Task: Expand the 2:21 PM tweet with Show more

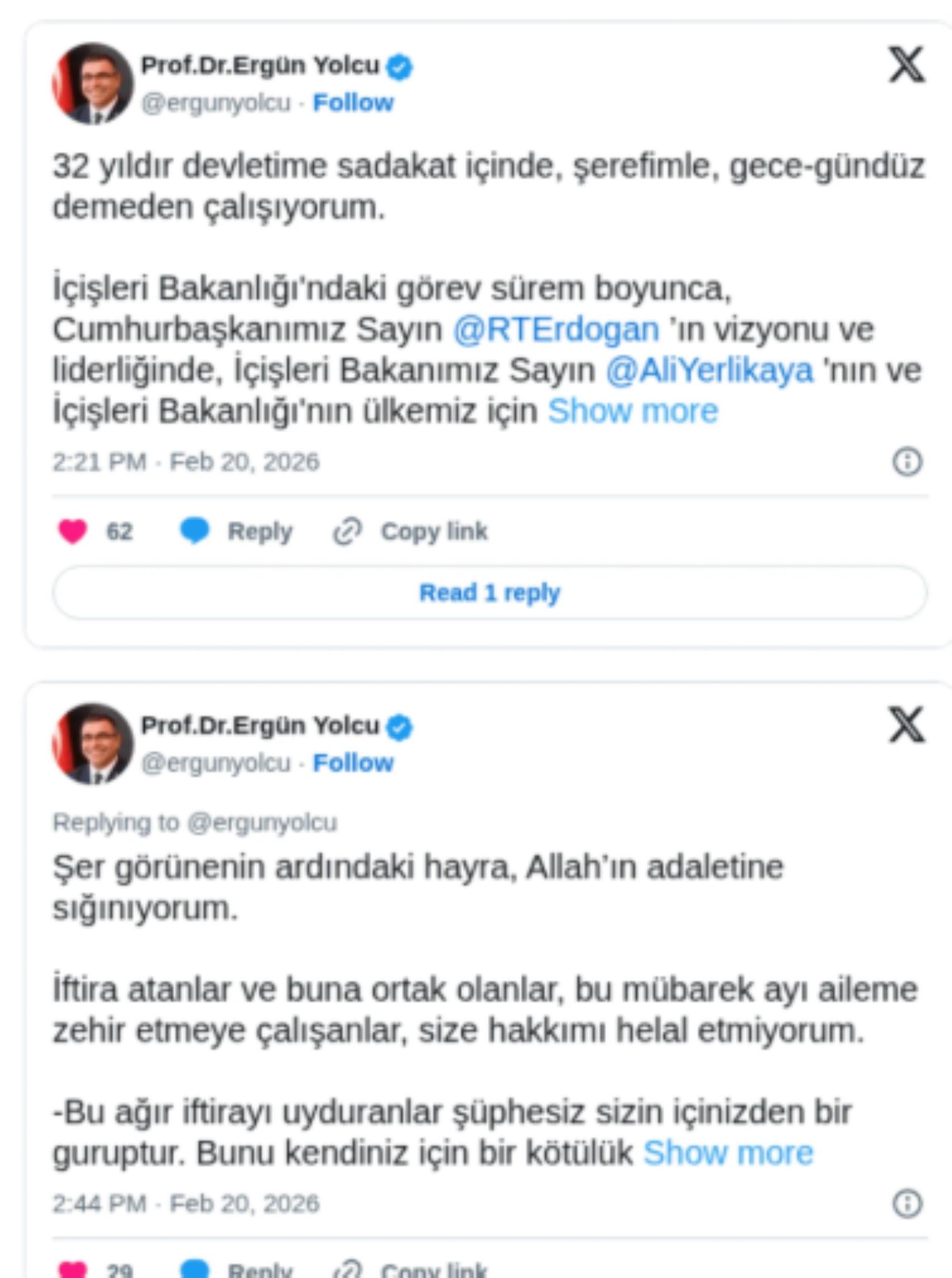Action: pos(632,412)
